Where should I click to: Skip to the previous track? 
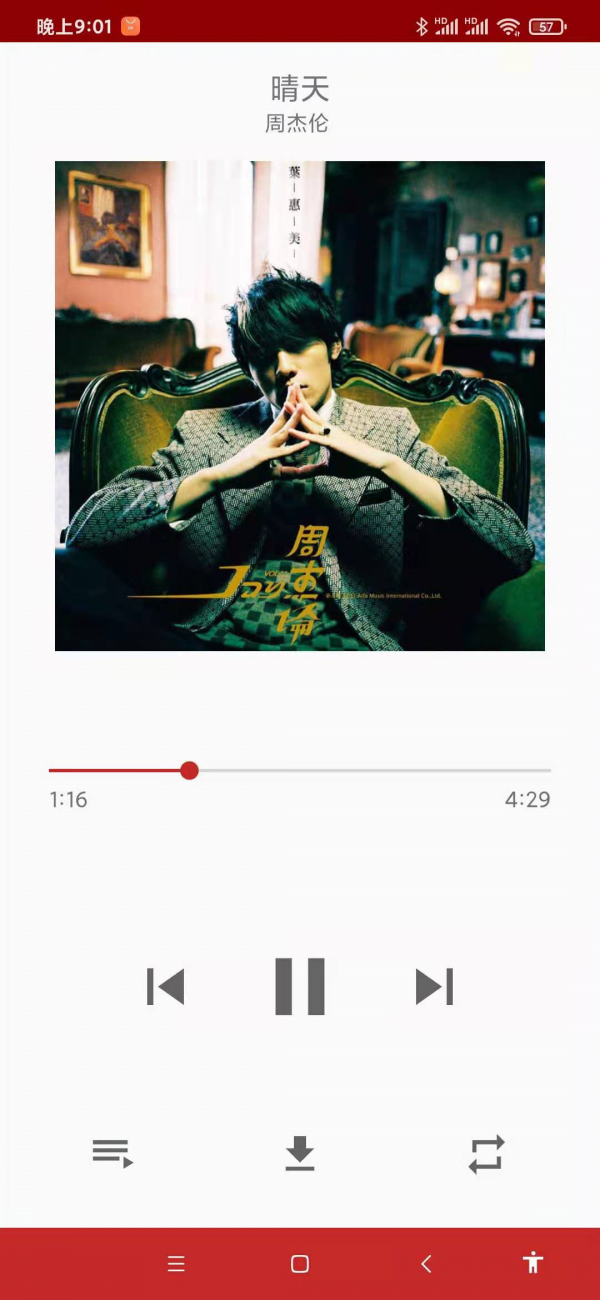coord(166,986)
